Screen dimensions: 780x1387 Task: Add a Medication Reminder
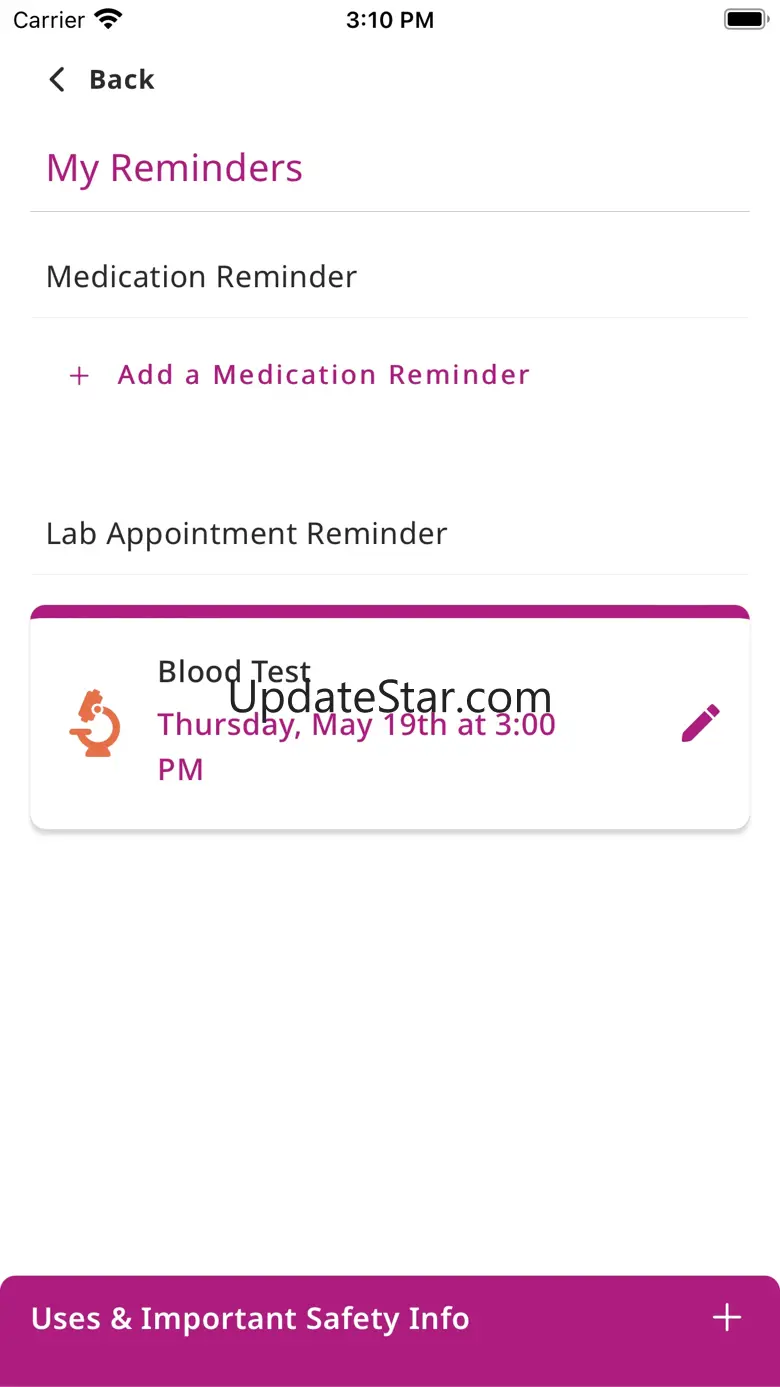(300, 375)
